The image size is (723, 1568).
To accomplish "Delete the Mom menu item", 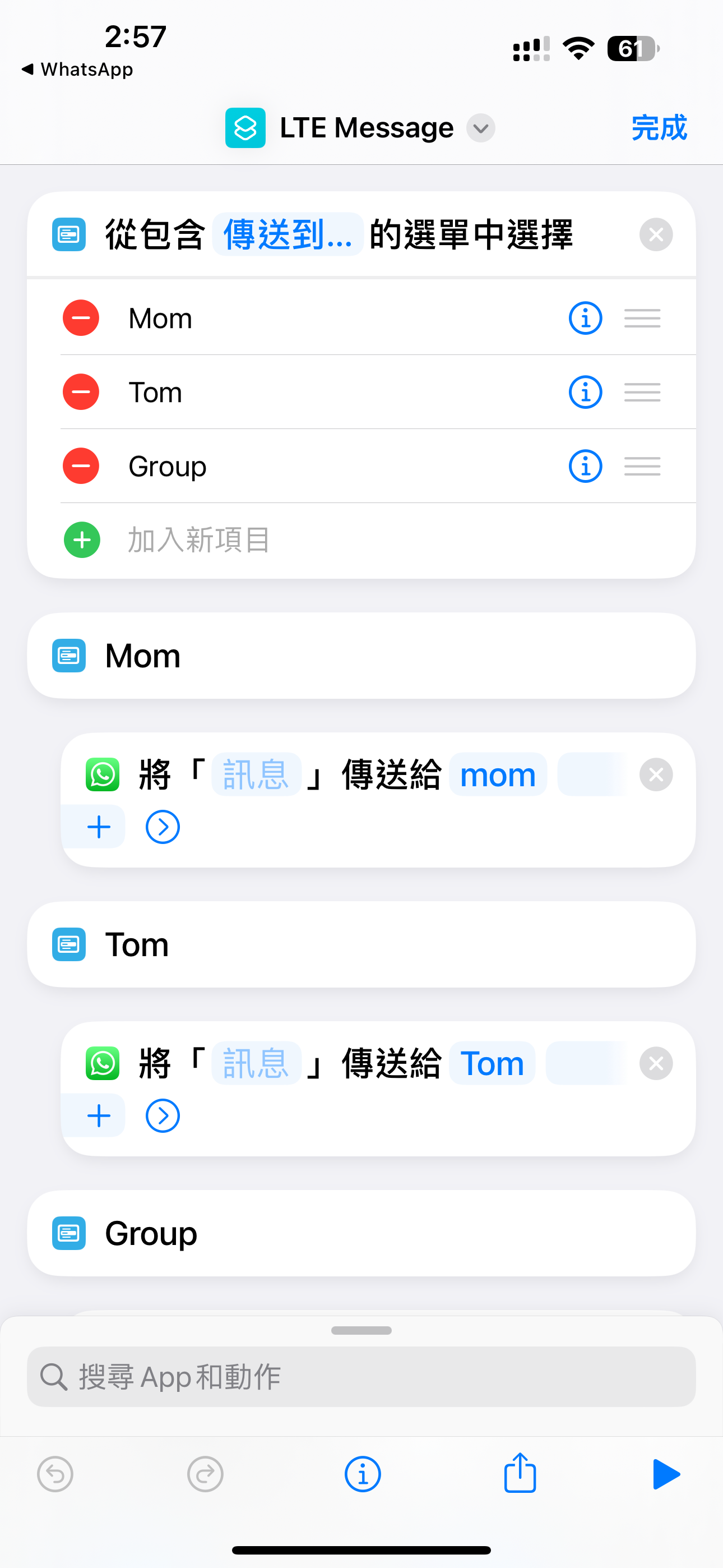I will point(81,318).
